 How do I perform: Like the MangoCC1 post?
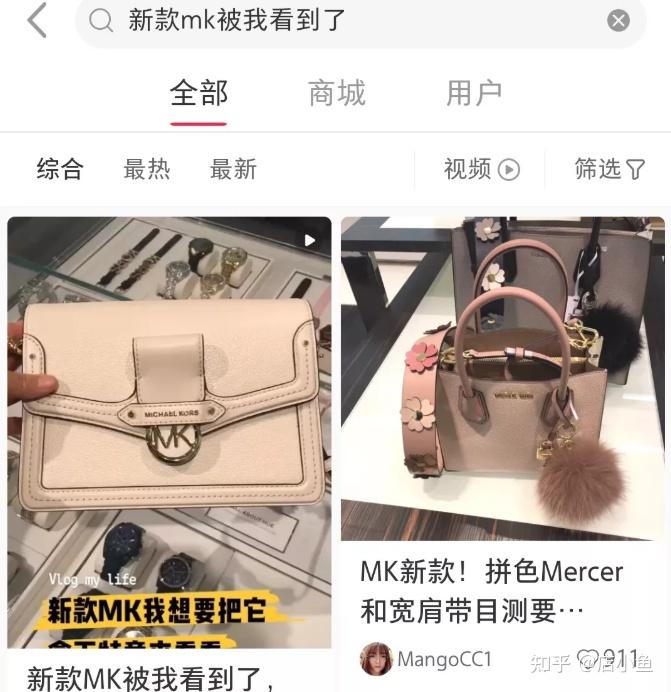[590, 660]
